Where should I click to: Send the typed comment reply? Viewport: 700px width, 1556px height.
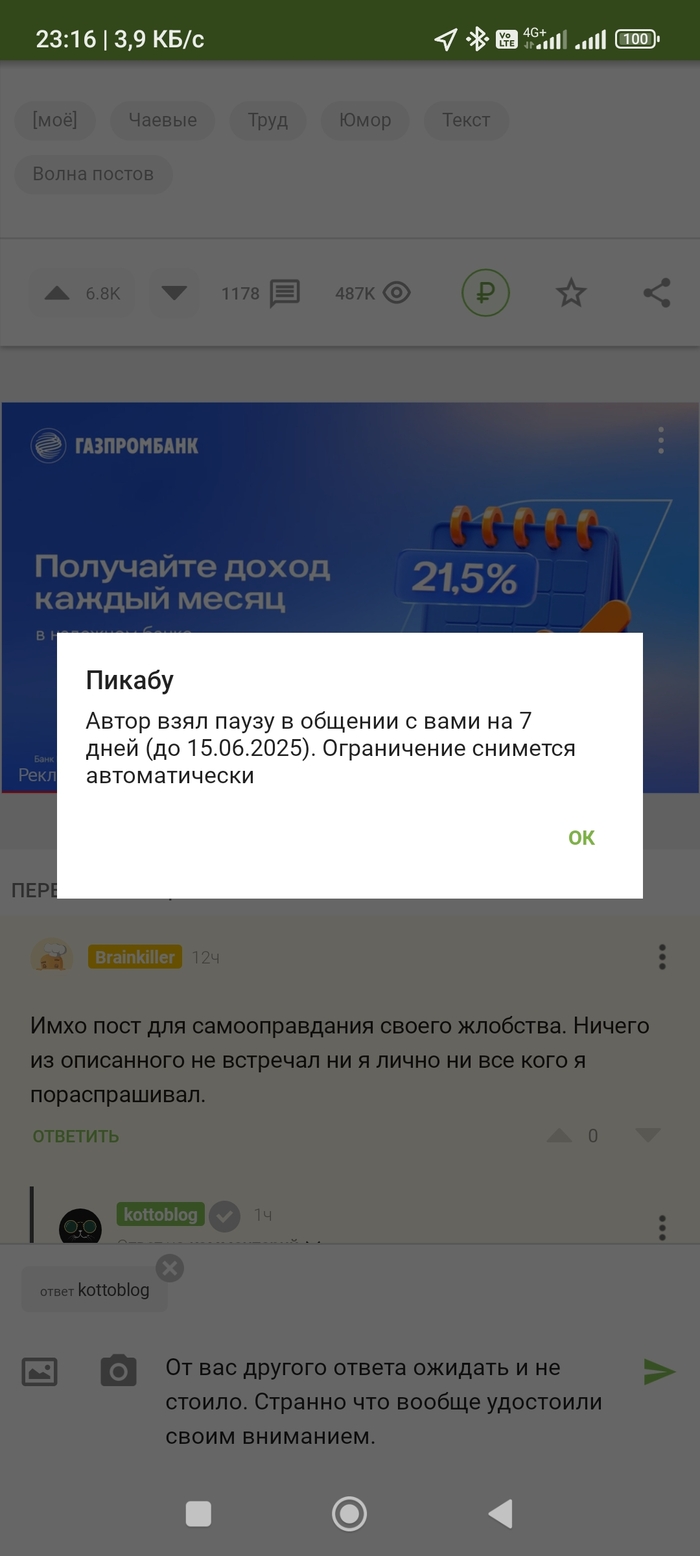click(x=659, y=1372)
